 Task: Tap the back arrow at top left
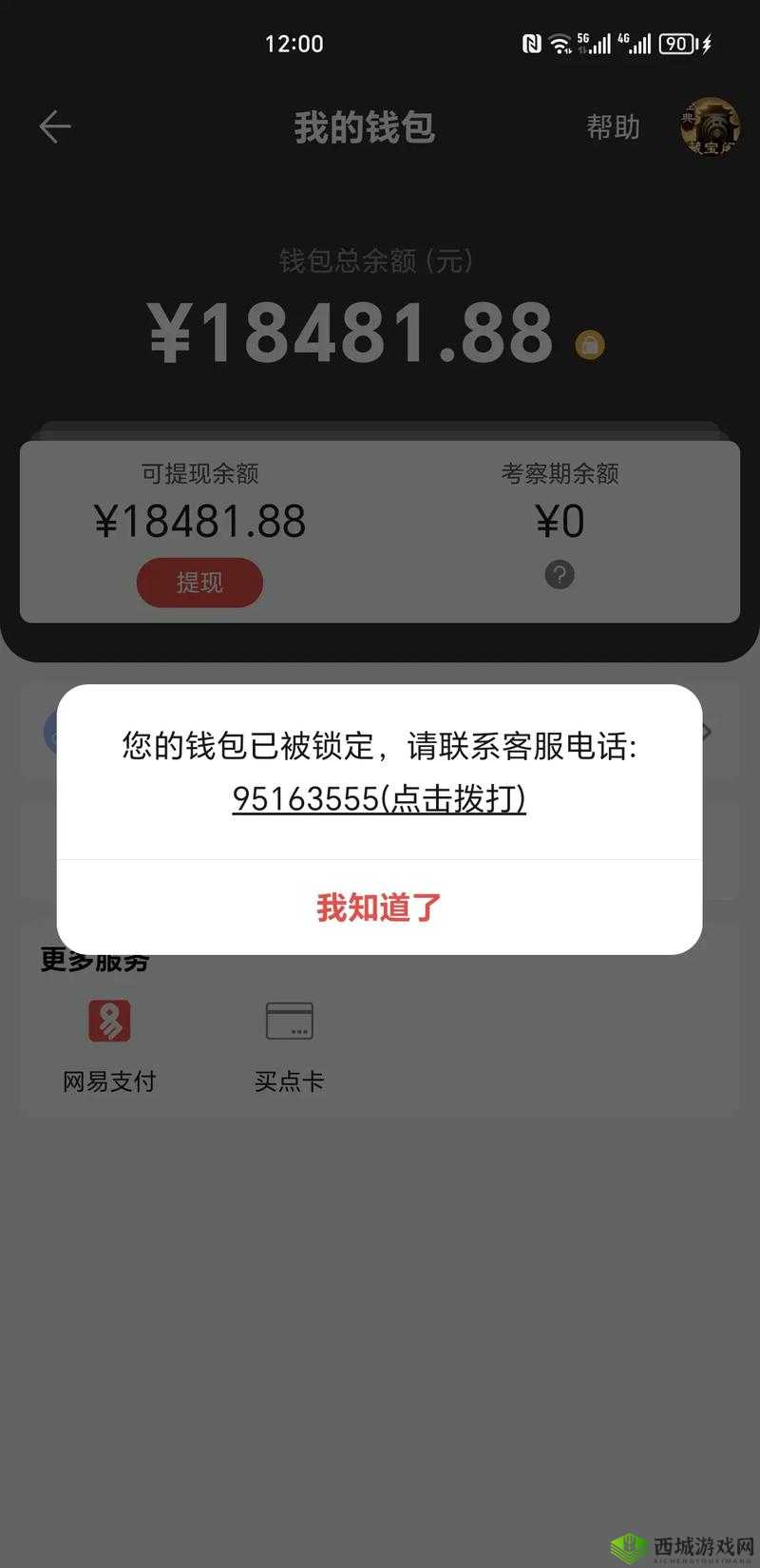(x=55, y=126)
